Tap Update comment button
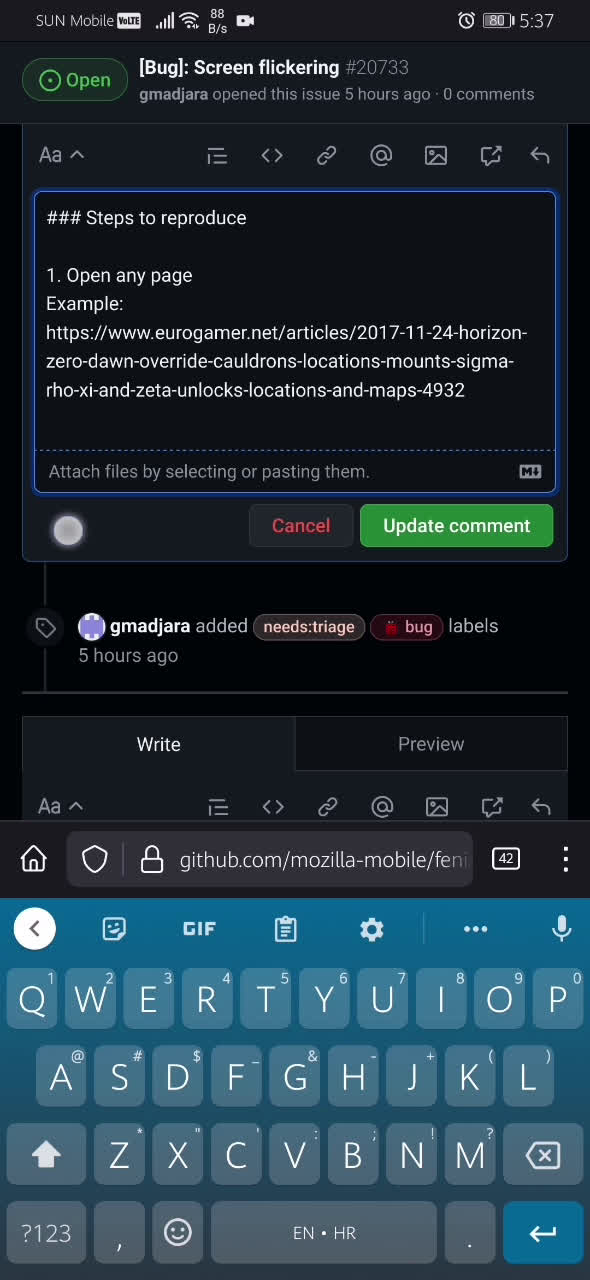 coord(456,526)
